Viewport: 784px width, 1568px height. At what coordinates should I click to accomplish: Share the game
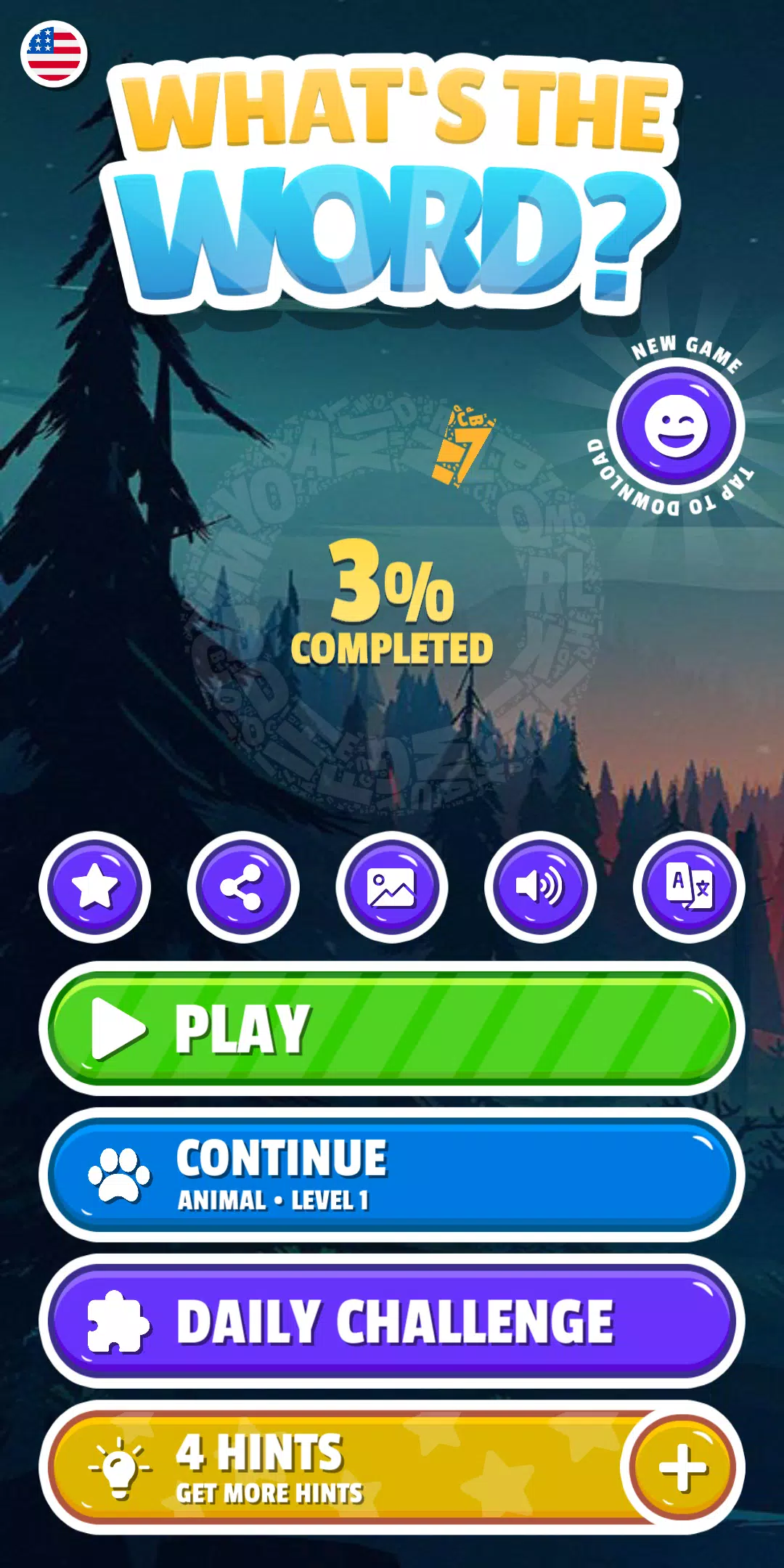pos(243,887)
